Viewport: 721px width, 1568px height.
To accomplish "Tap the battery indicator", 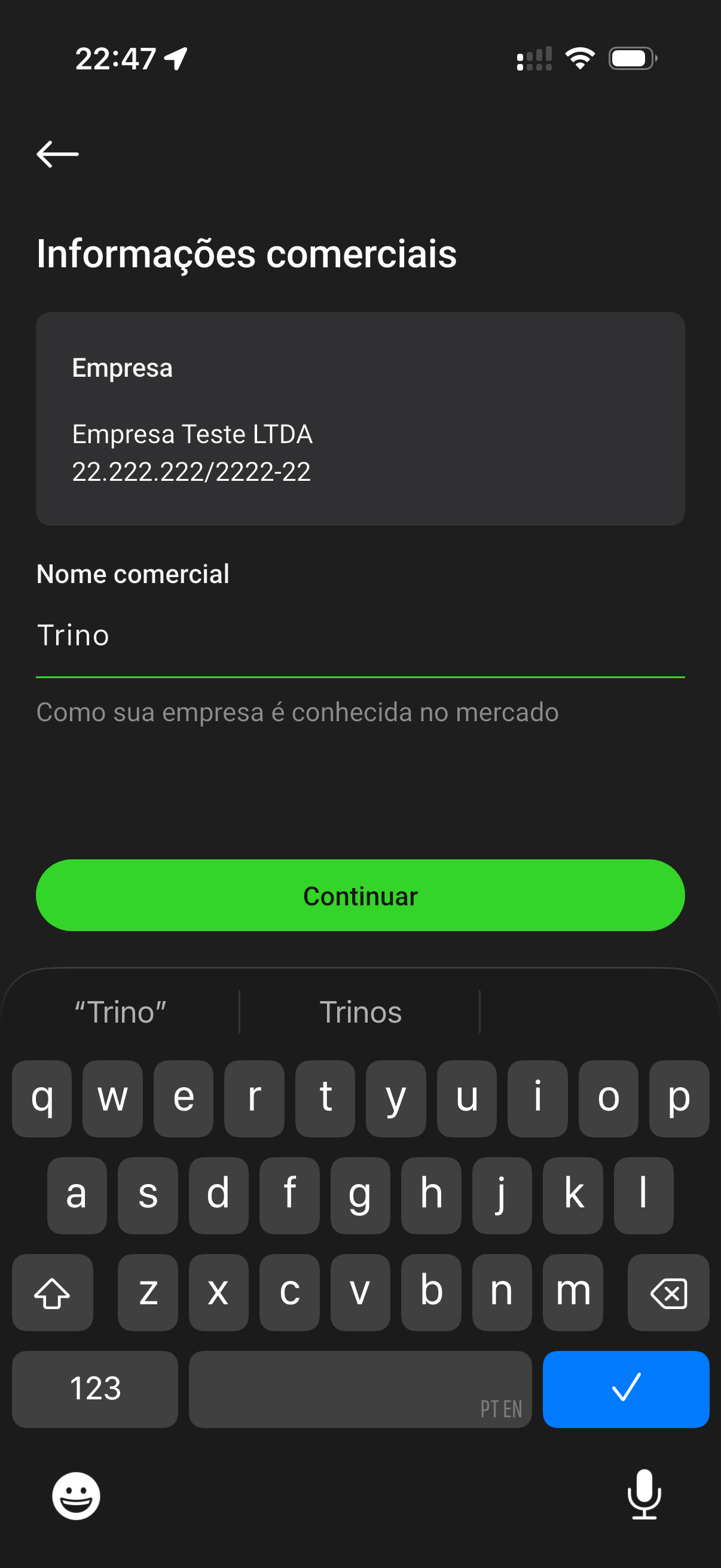I will click(631, 59).
